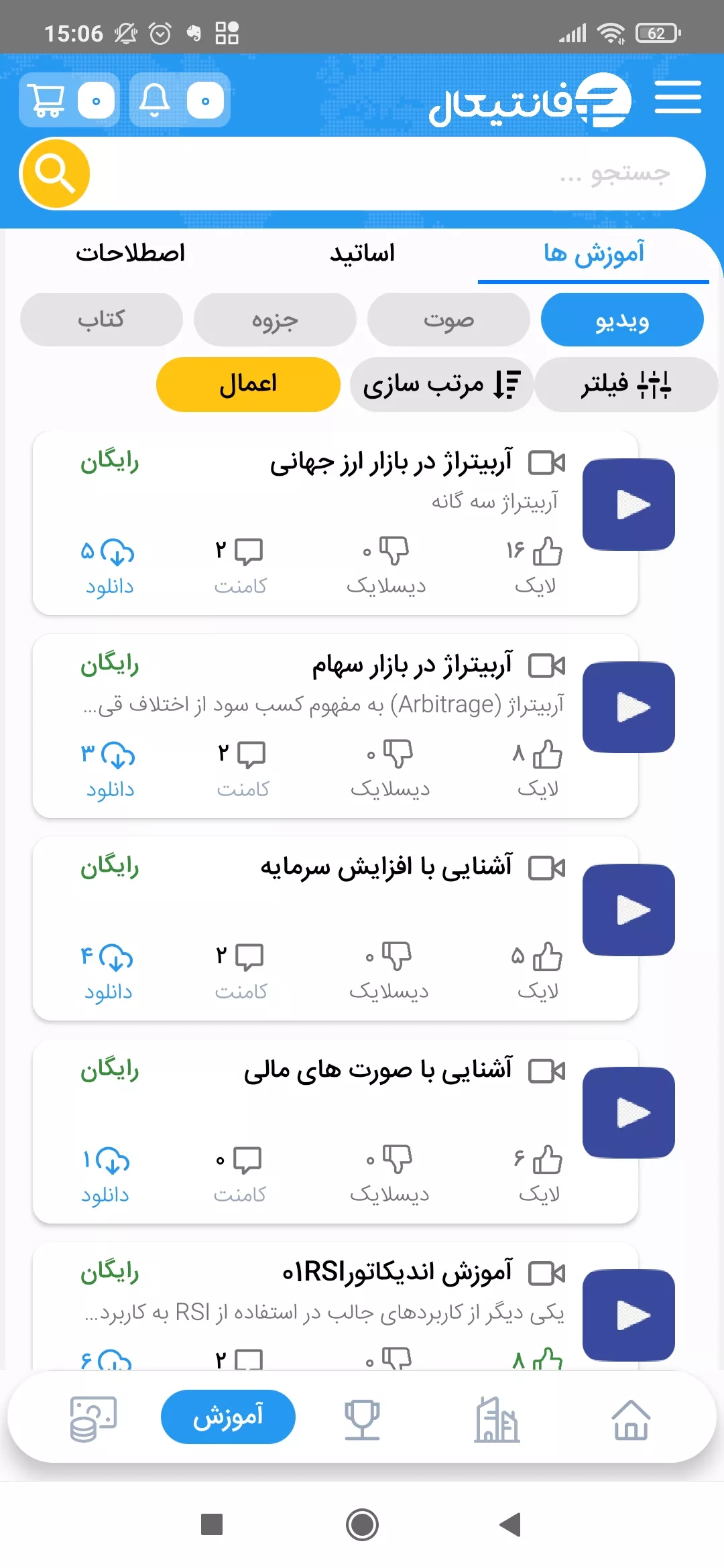Switch to the اساتید tab
Screen dimensions: 724x1568
(362, 254)
